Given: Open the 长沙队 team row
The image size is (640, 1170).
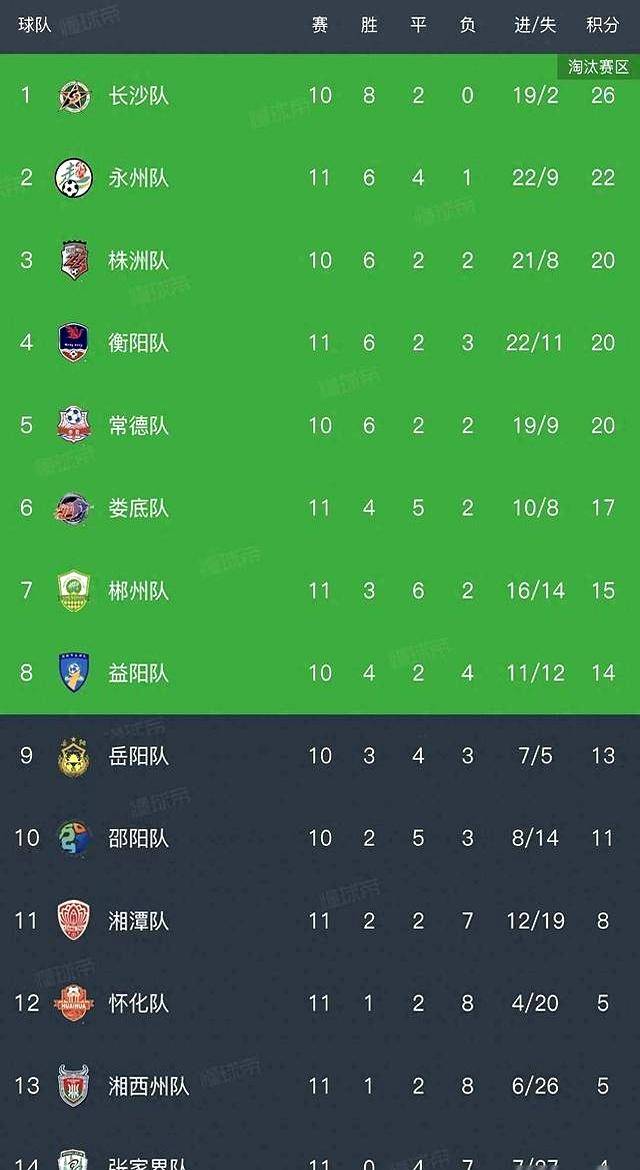Looking at the screenshot, I should pos(138,96).
